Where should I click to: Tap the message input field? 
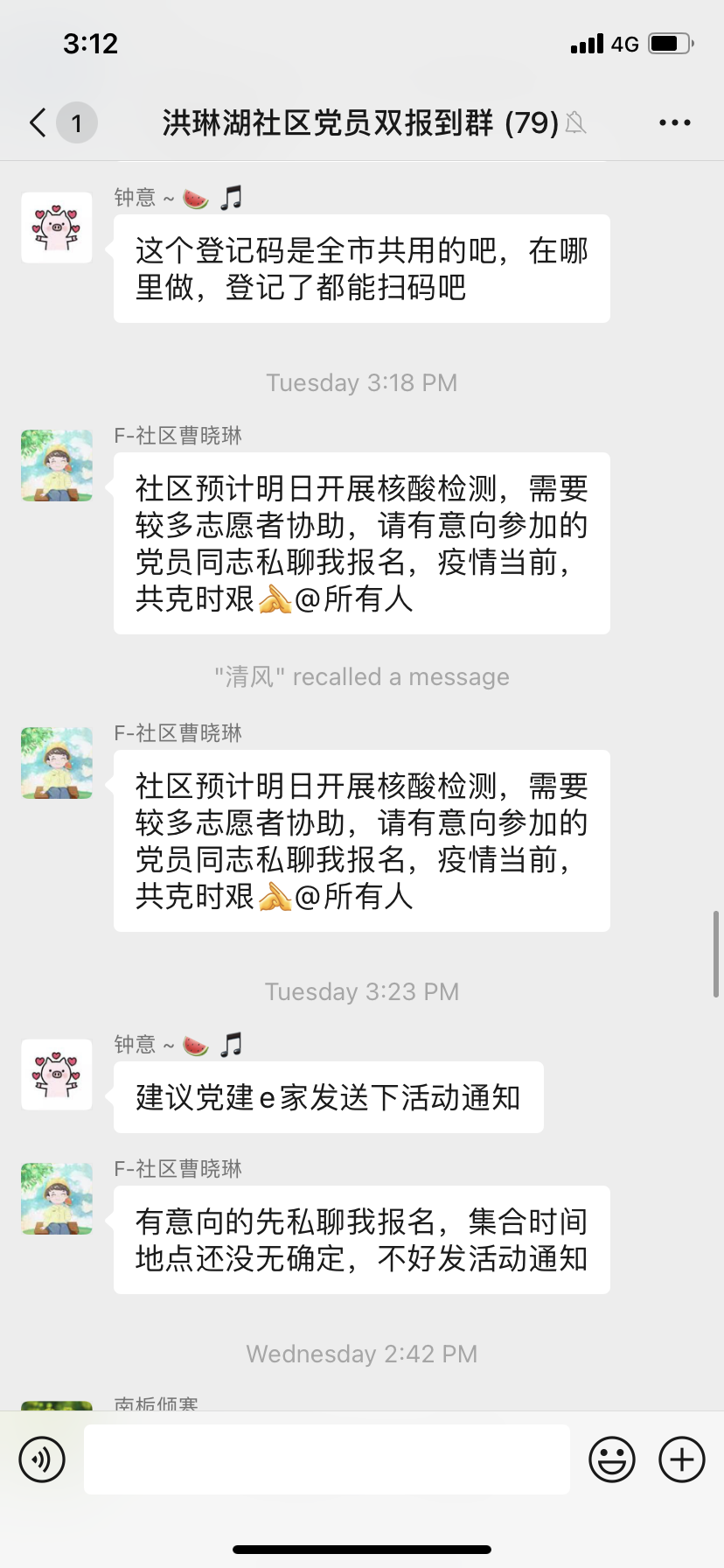pos(326,1459)
